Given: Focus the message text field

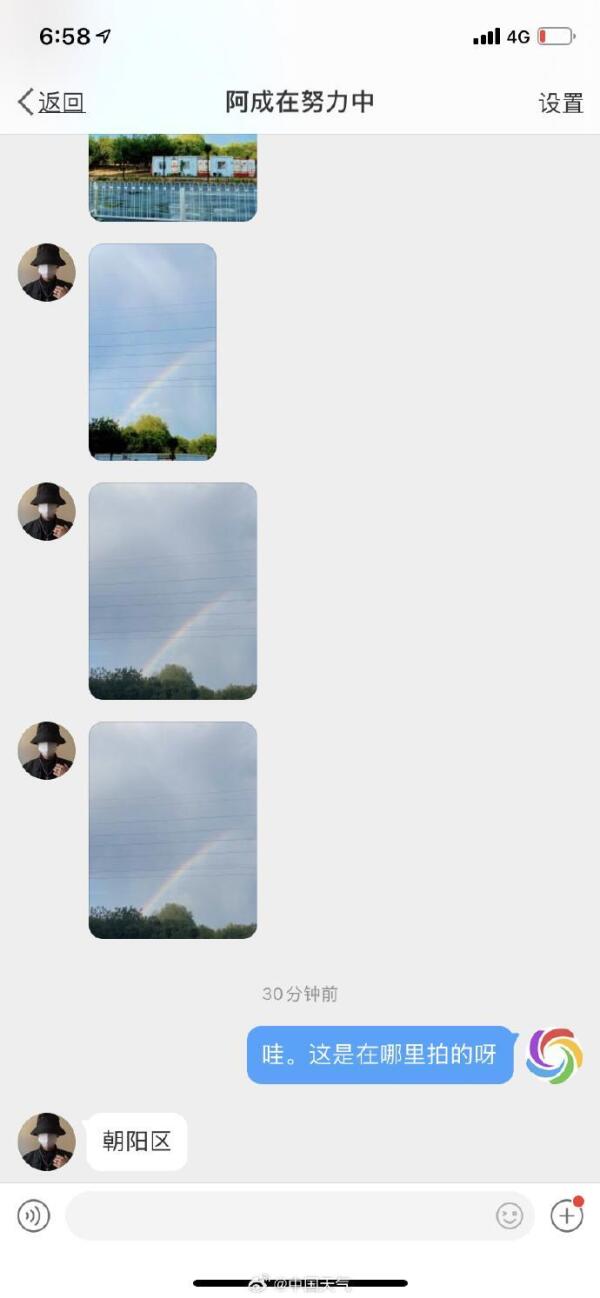Looking at the screenshot, I should point(280,1216).
